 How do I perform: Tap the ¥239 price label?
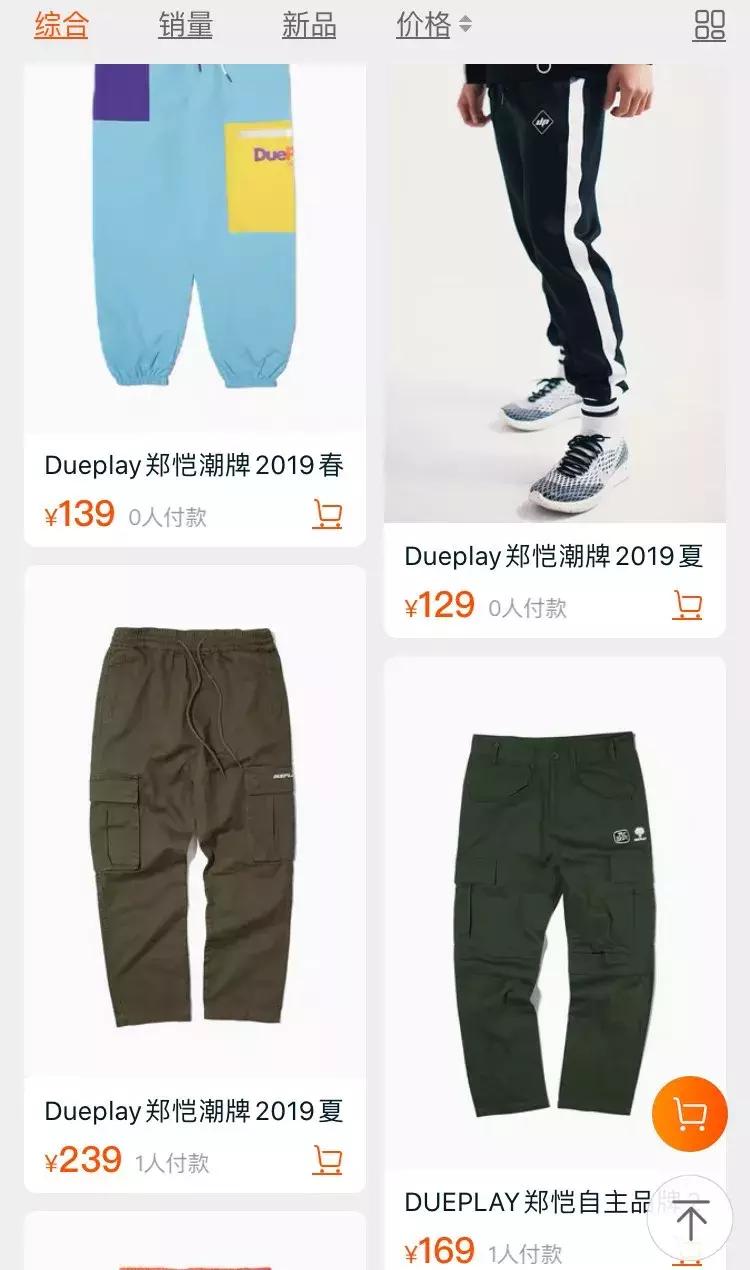pyautogui.click(x=82, y=1159)
